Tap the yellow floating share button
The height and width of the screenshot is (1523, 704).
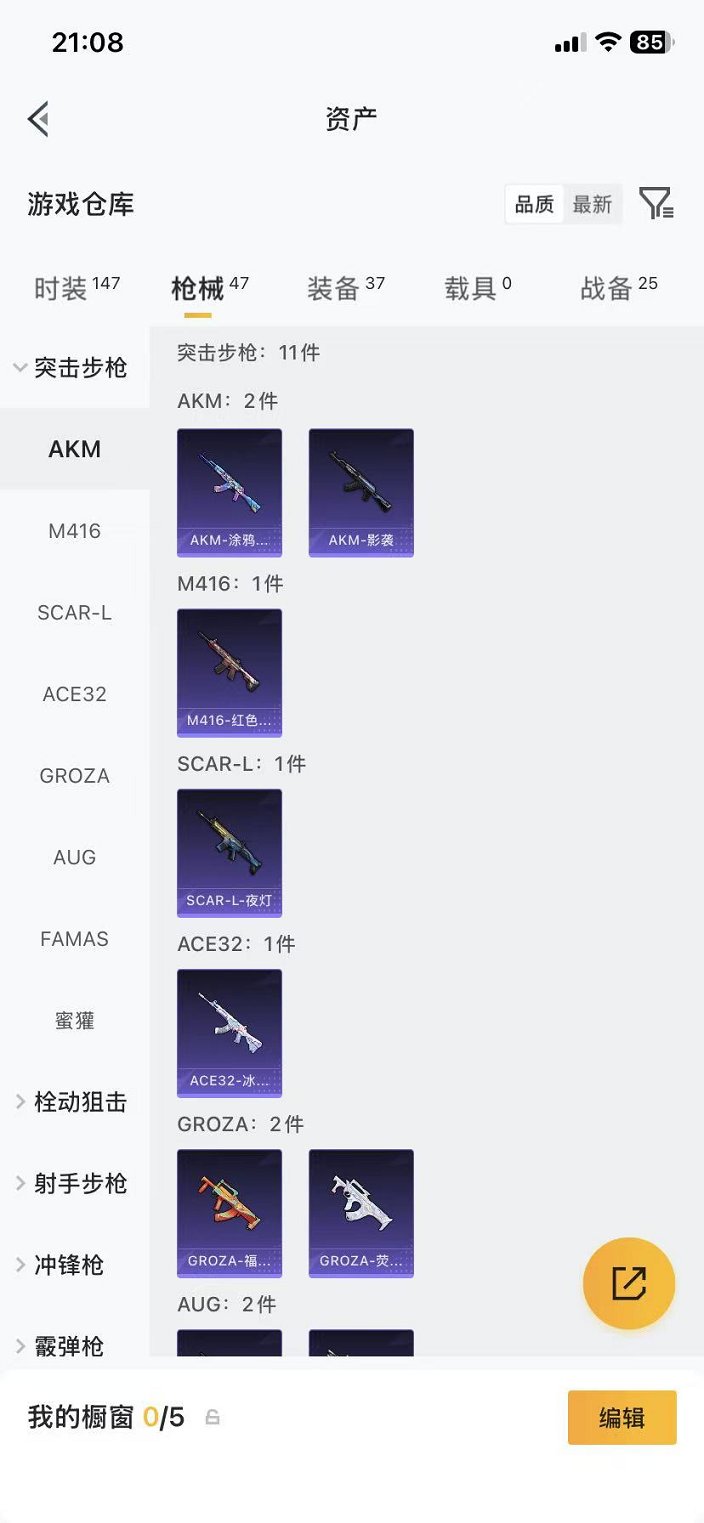pos(629,1283)
